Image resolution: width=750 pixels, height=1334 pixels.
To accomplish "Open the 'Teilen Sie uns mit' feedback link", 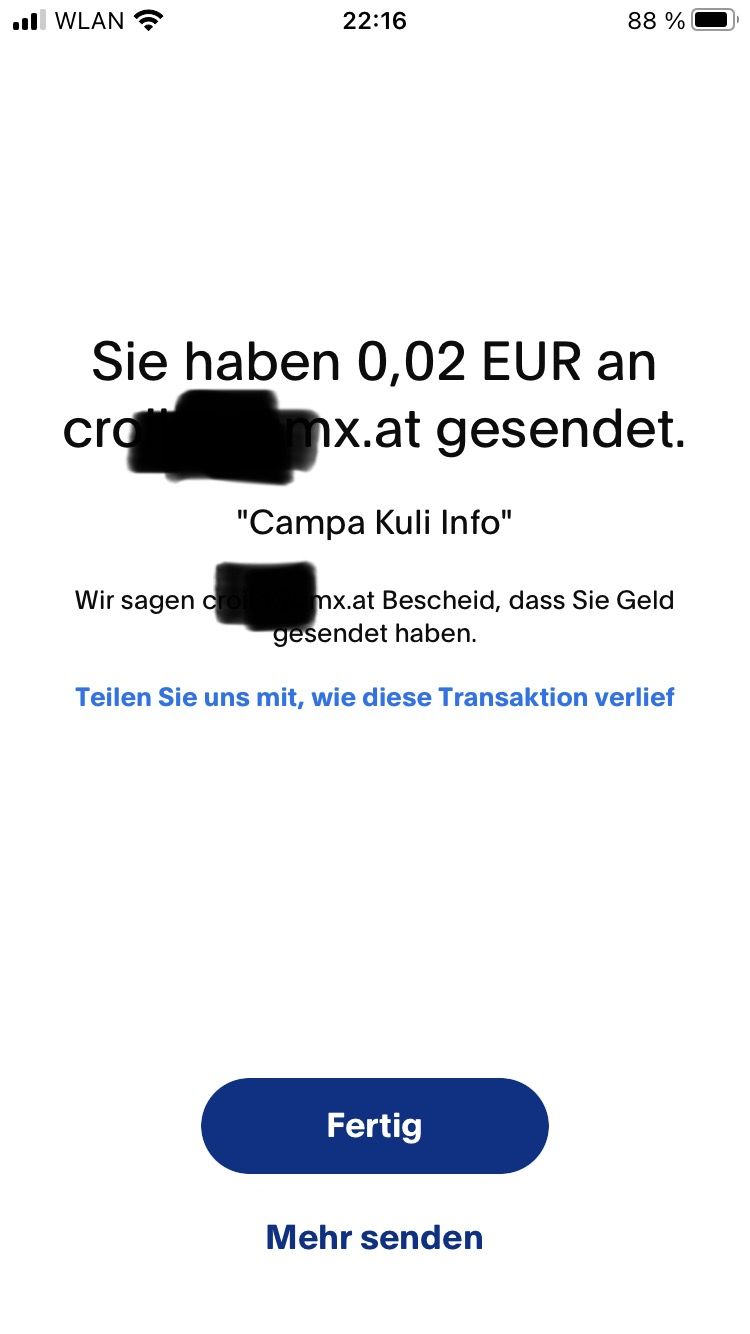I will [x=374, y=696].
